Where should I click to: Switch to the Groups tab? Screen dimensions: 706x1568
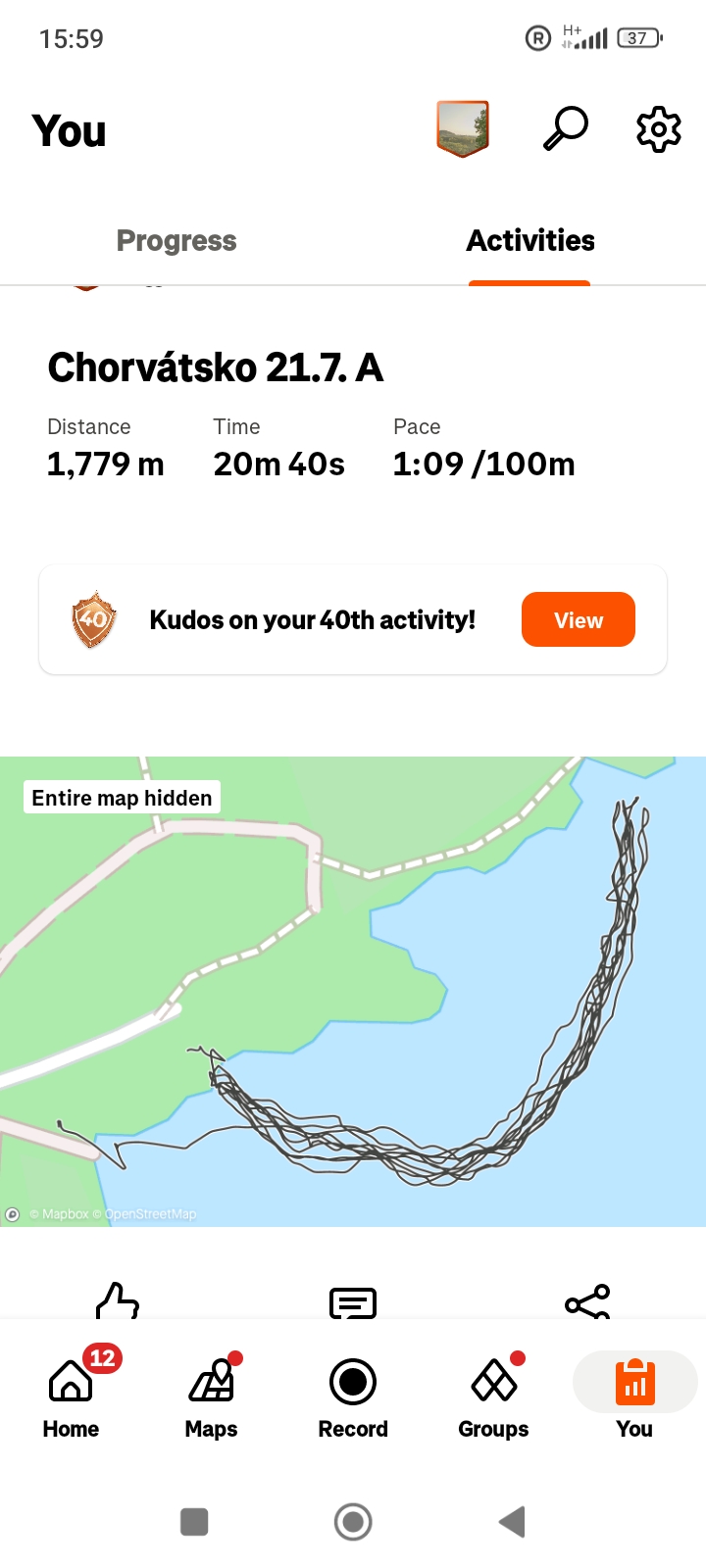tap(493, 1394)
